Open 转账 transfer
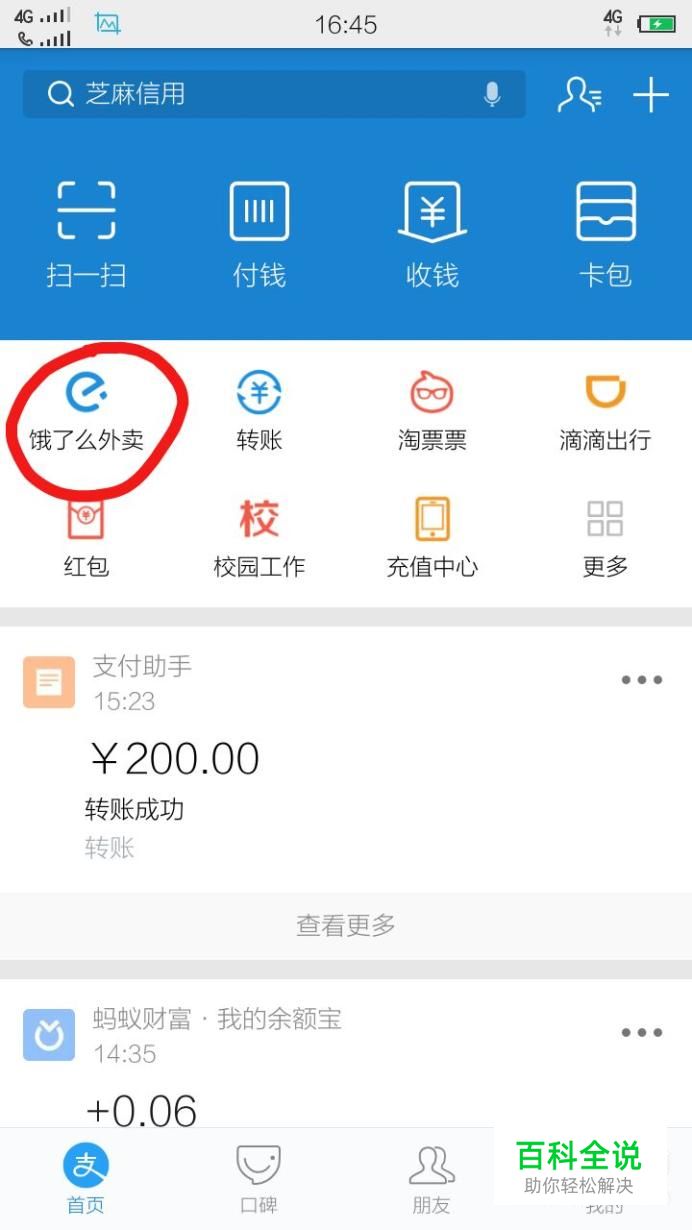 pos(259,412)
